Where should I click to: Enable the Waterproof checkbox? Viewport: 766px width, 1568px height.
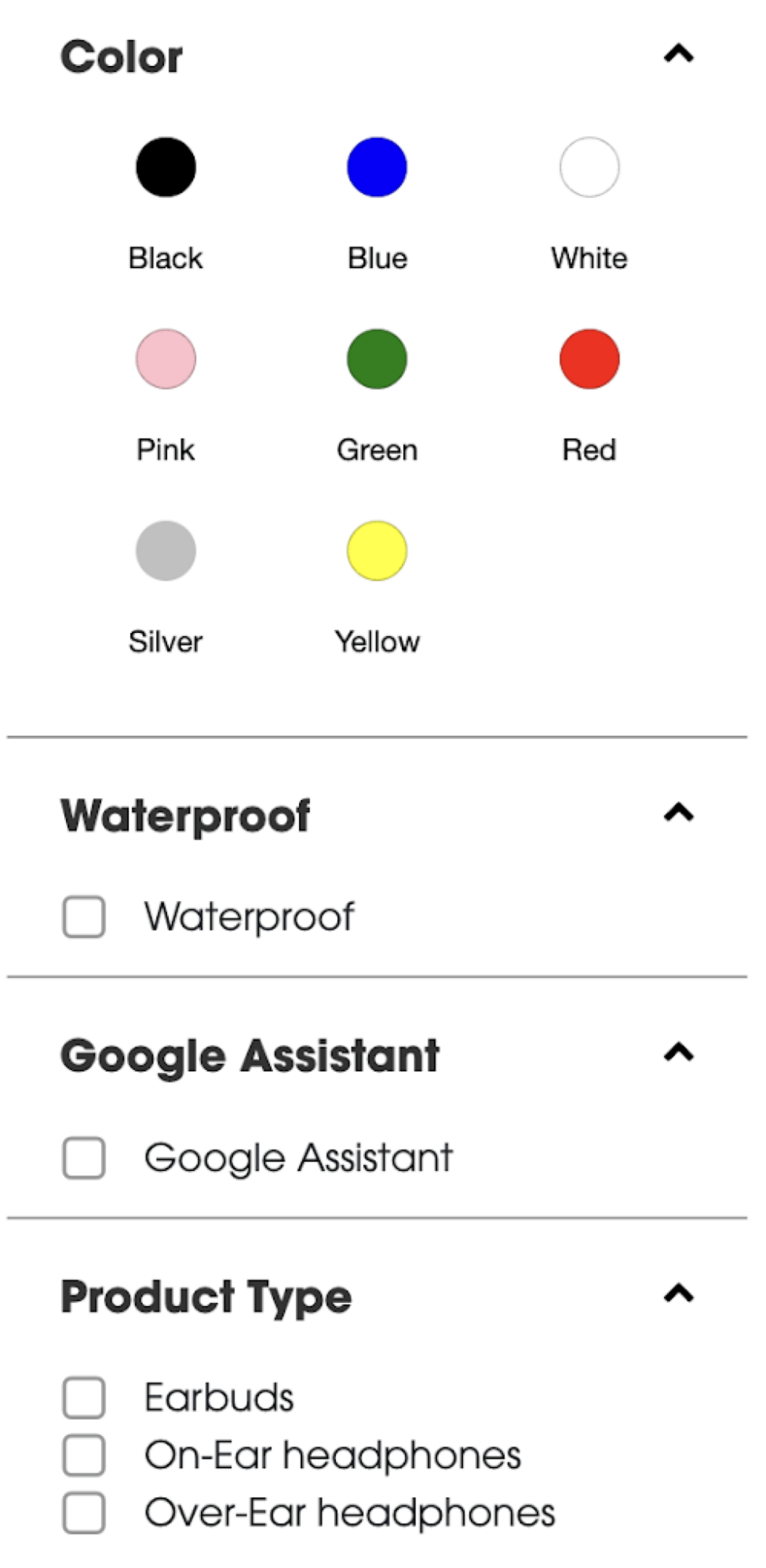(83, 915)
